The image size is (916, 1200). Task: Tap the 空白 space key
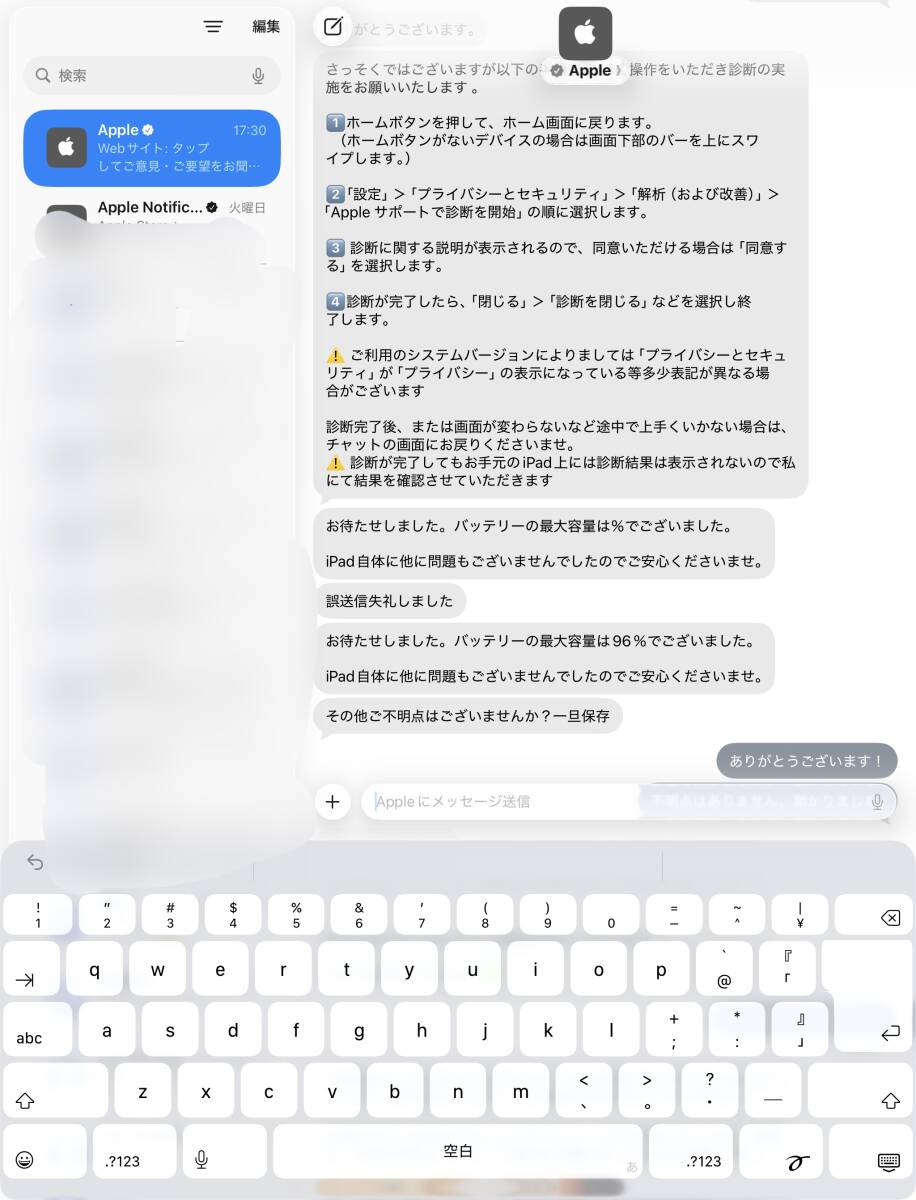[x=457, y=1151]
